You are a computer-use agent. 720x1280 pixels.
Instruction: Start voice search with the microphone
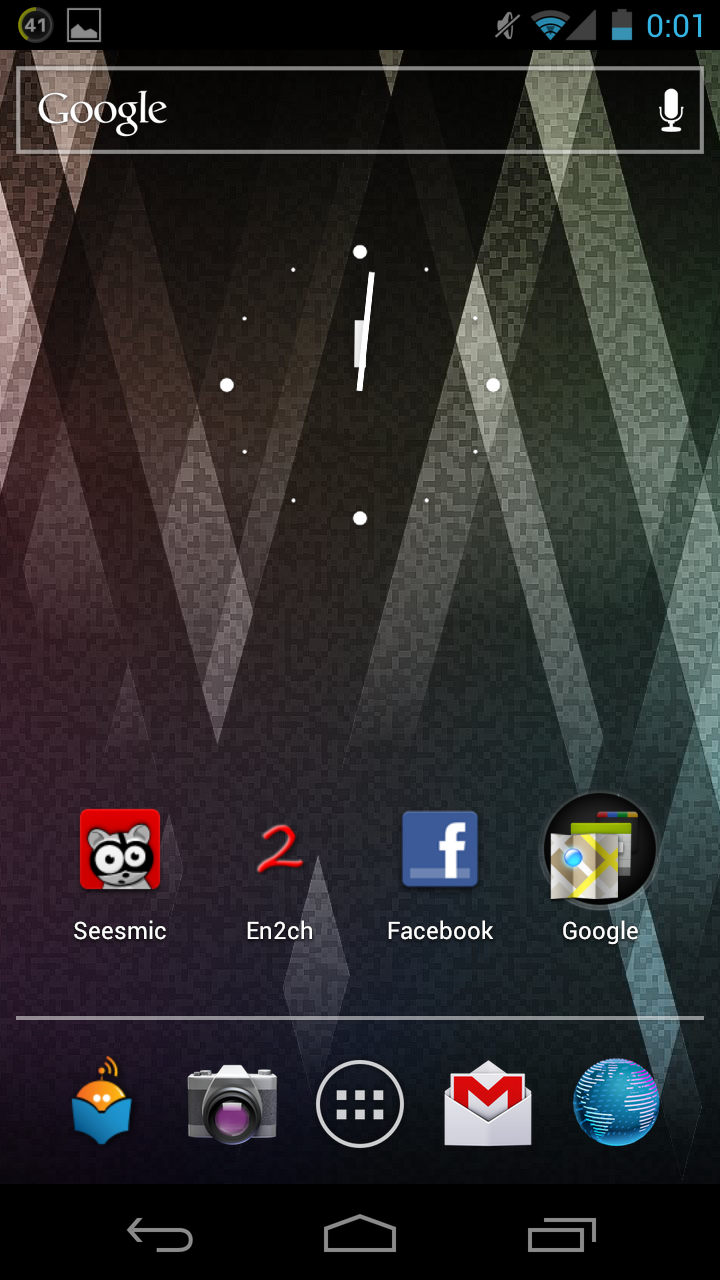pyautogui.click(x=671, y=110)
